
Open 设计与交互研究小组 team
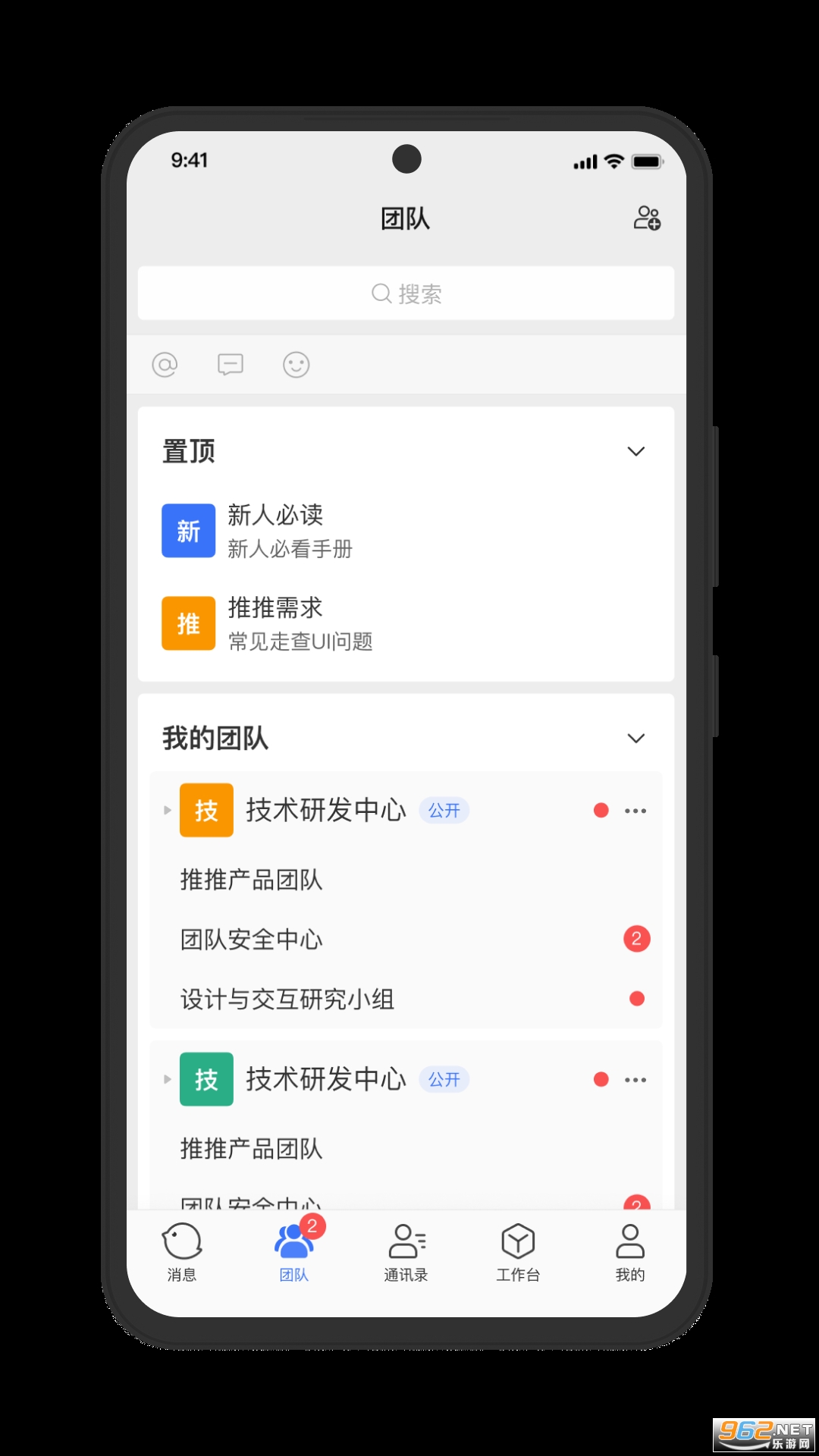(x=287, y=999)
